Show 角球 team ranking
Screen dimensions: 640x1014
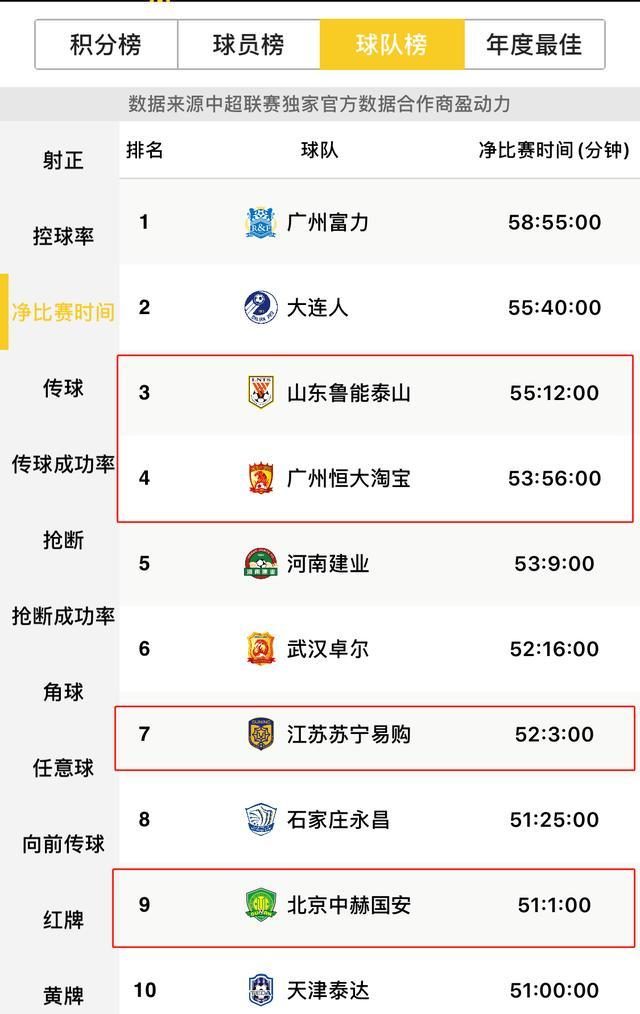(x=63, y=692)
